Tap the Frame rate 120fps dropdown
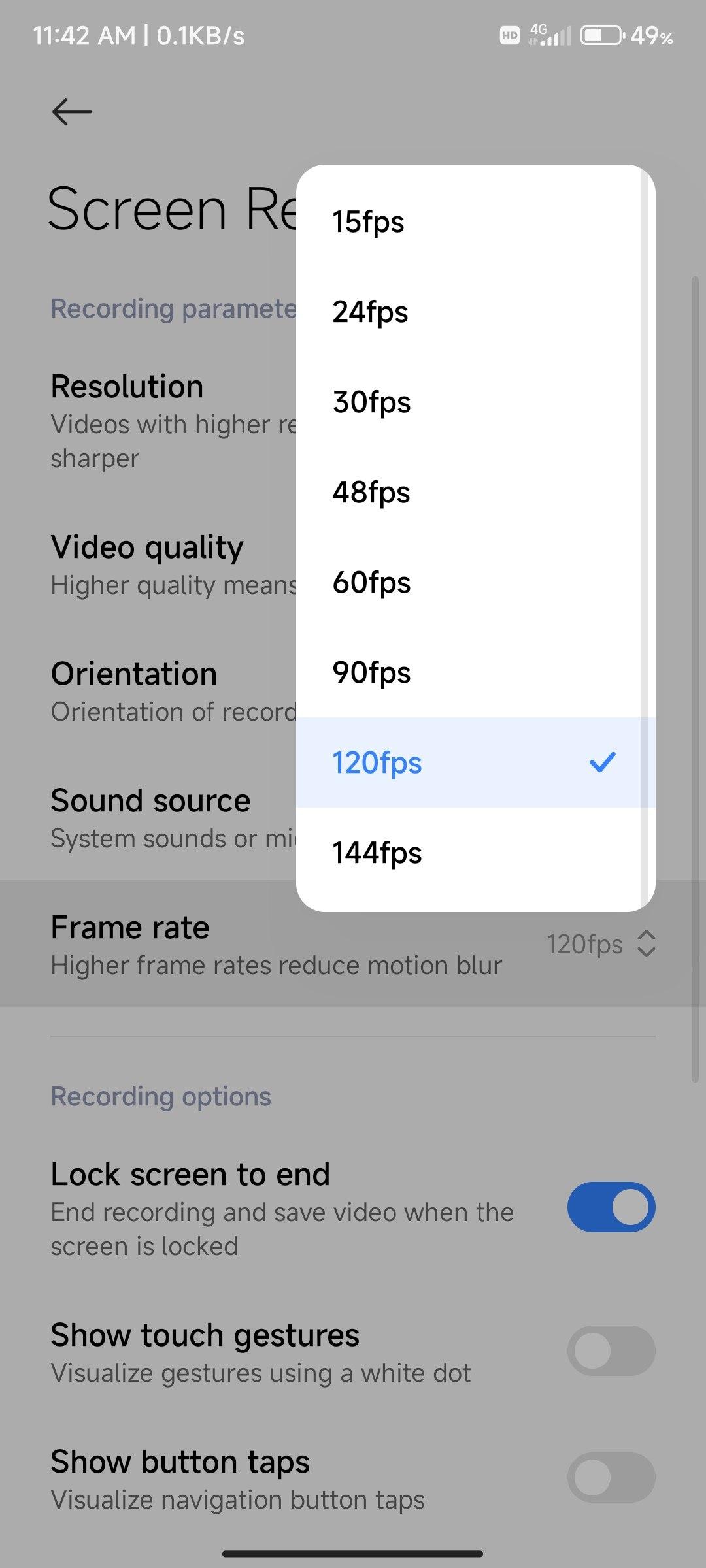 click(601, 944)
